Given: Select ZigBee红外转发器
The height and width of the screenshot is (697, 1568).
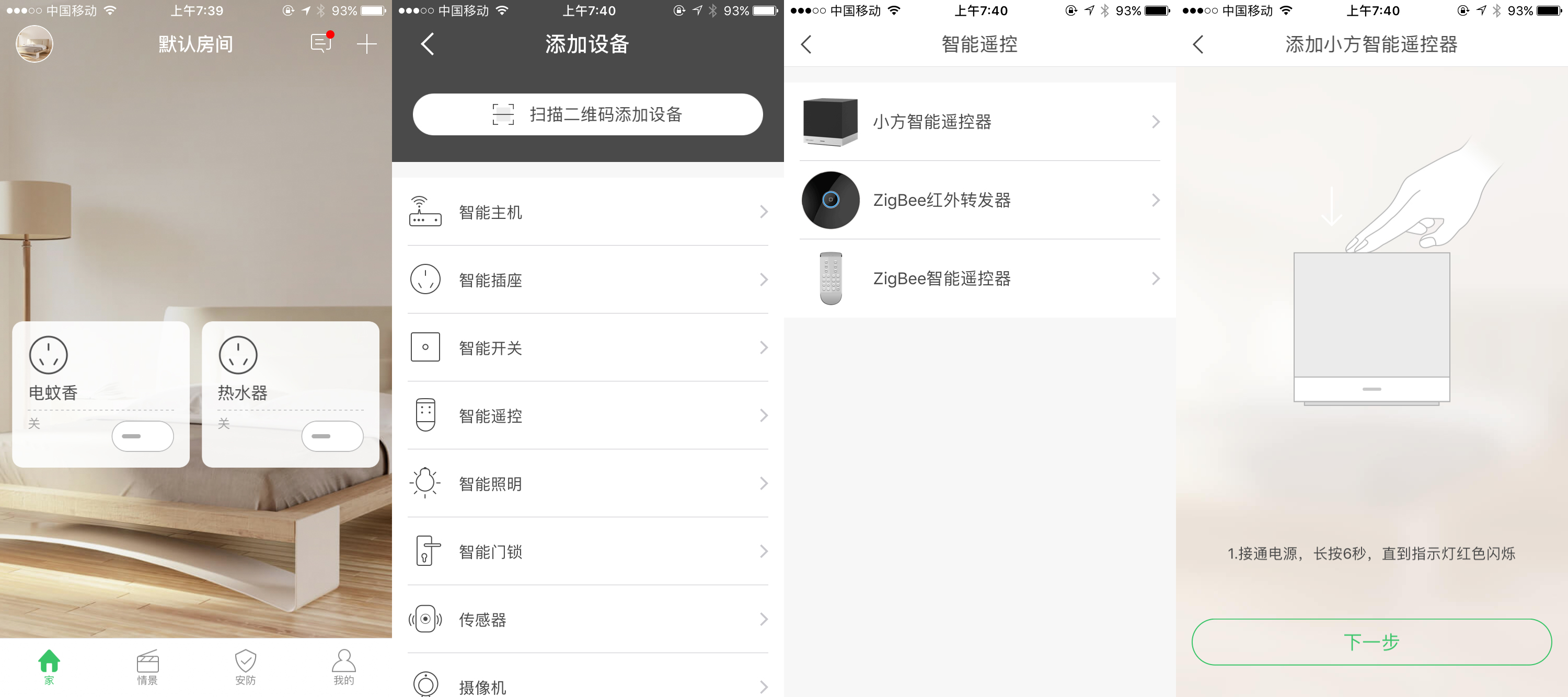Looking at the screenshot, I should tap(979, 200).
